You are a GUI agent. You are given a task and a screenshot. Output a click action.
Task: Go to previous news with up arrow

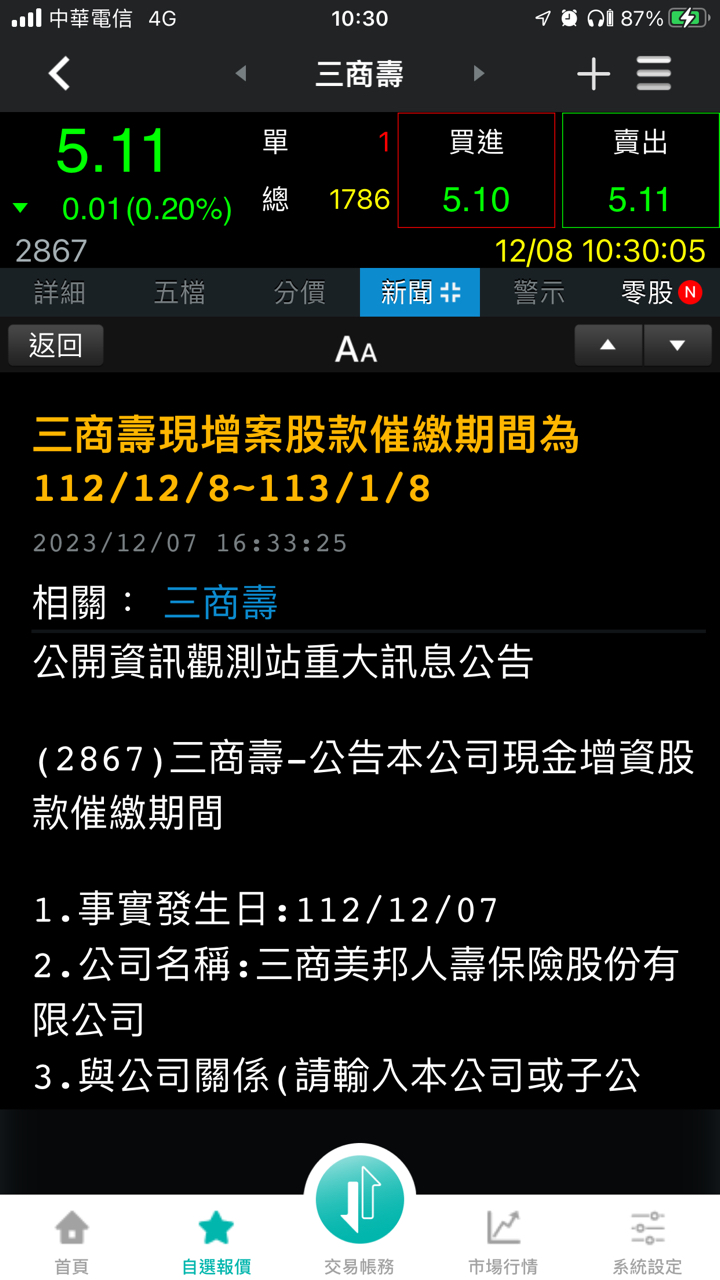[x=608, y=346]
